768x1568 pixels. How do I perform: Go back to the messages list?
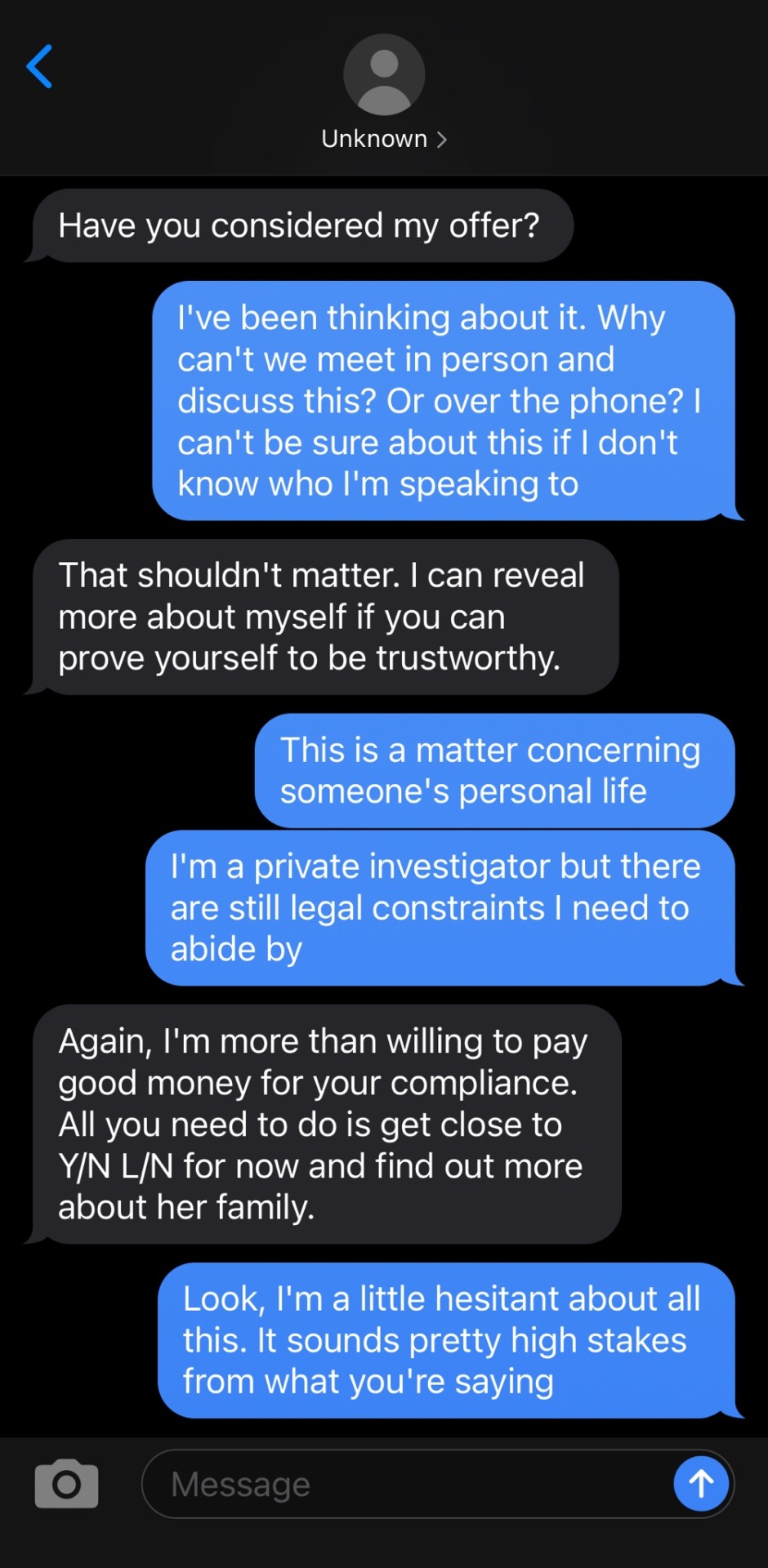pyautogui.click(x=39, y=66)
